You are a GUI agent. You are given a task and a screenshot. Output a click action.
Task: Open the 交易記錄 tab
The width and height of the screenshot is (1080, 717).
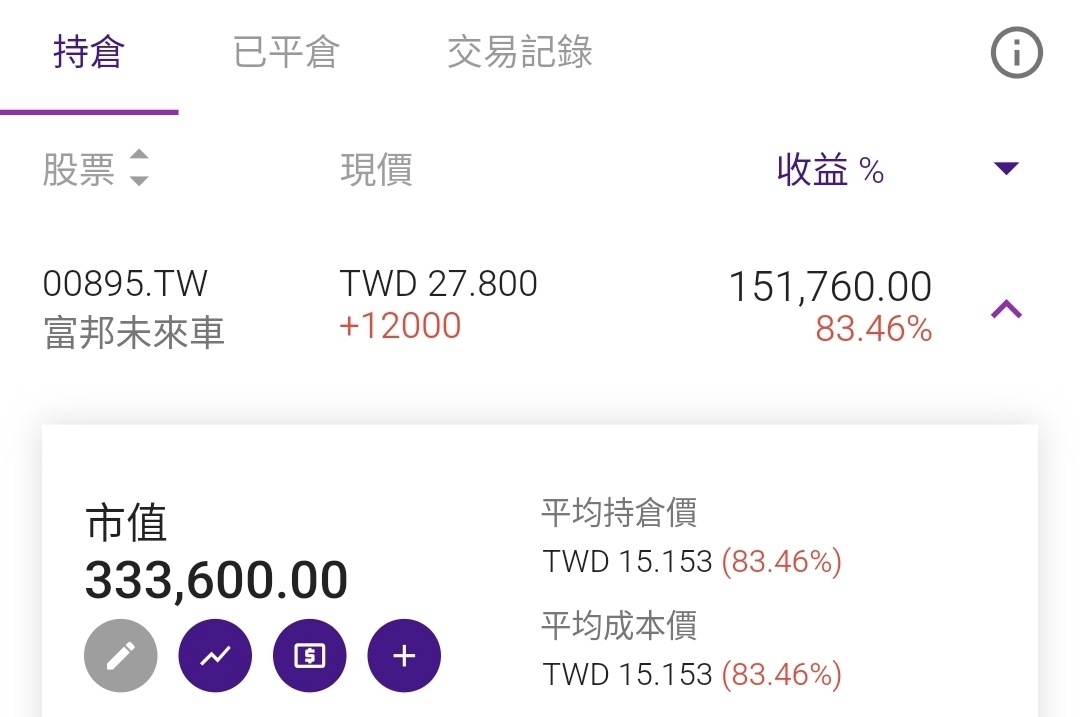tap(520, 53)
